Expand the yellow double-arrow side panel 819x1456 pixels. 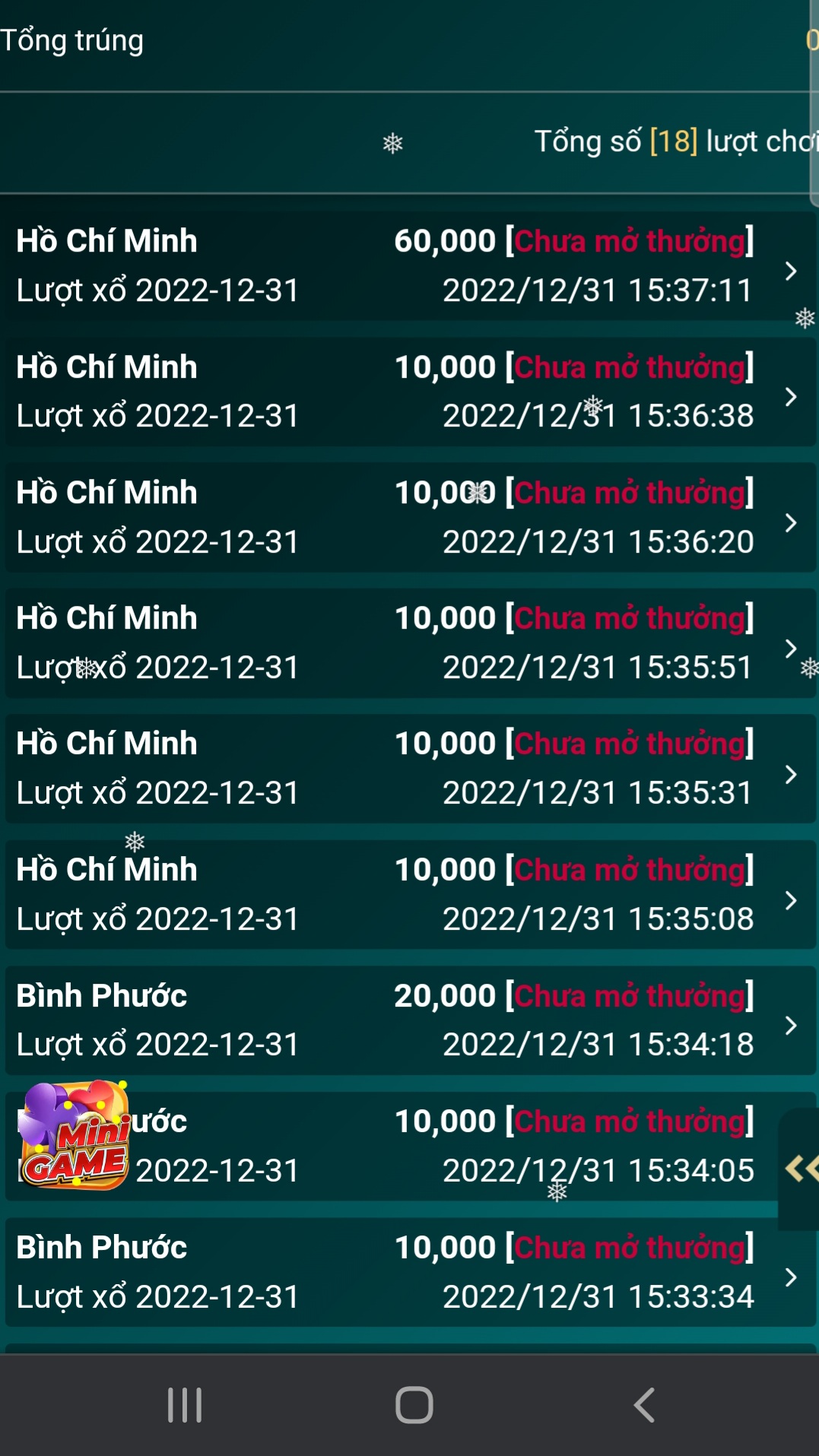tap(800, 1169)
